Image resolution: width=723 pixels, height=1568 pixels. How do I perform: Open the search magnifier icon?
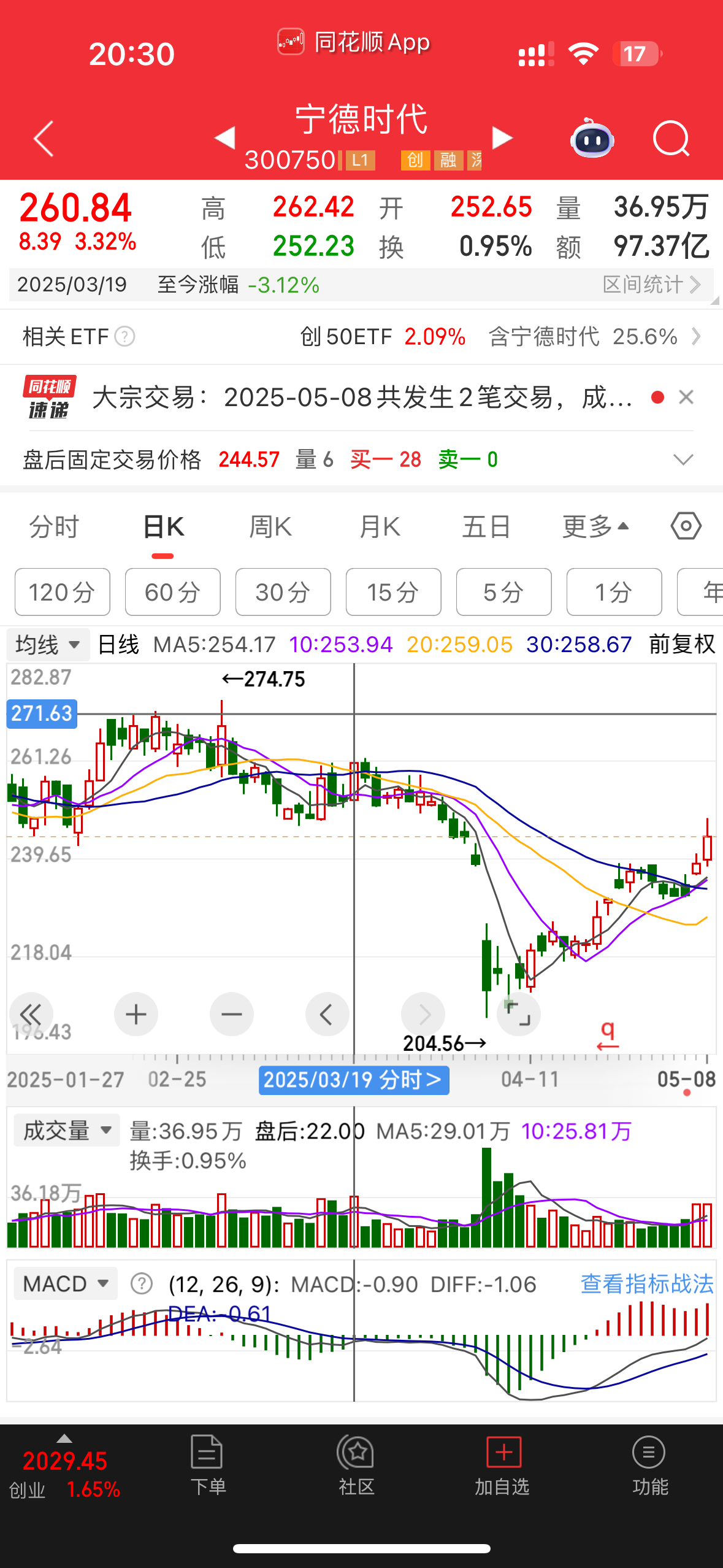pyautogui.click(x=671, y=139)
